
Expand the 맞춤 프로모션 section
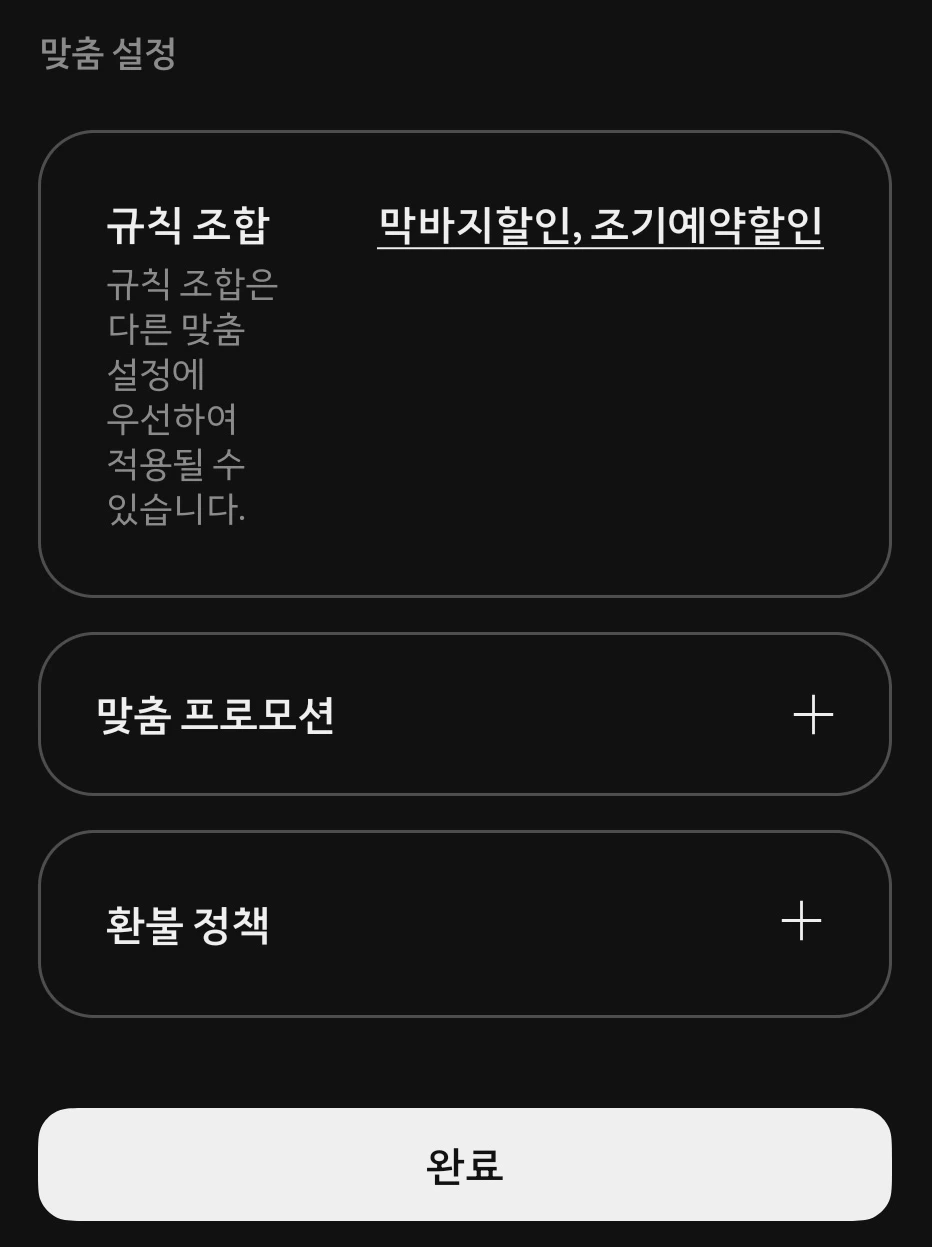pyautogui.click(x=465, y=713)
